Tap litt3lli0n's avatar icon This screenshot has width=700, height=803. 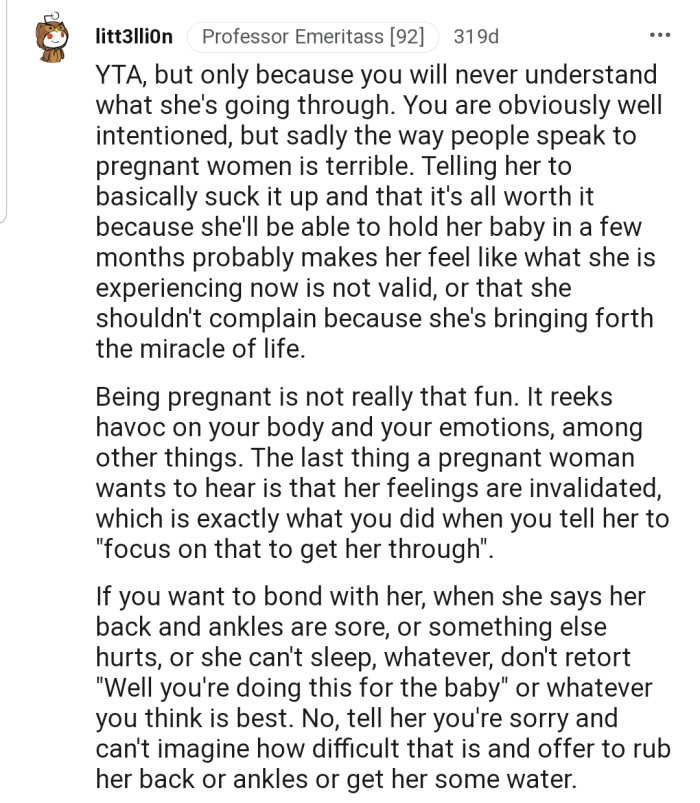(x=59, y=38)
